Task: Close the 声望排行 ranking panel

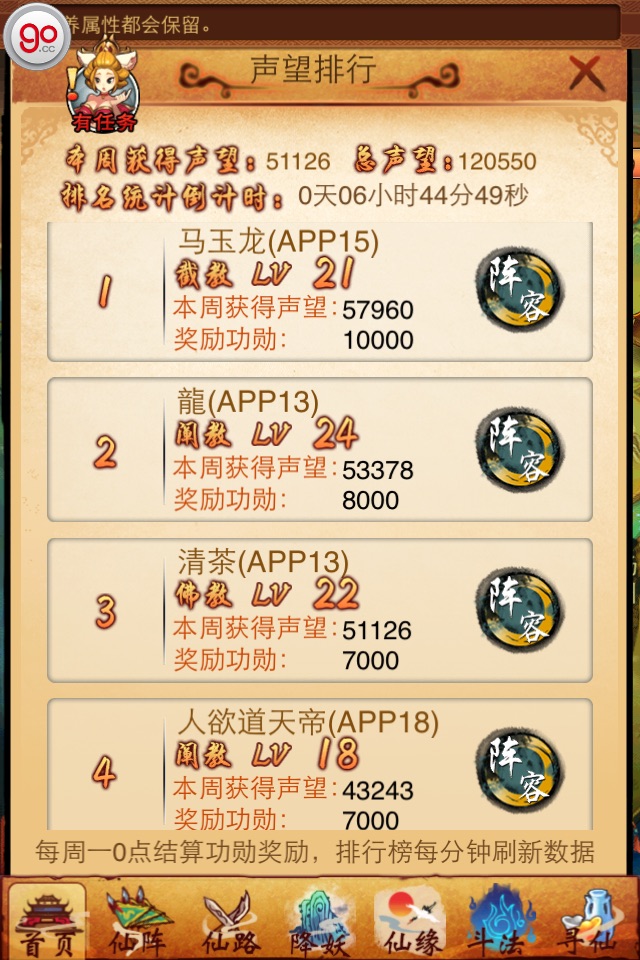Action: click(x=586, y=73)
